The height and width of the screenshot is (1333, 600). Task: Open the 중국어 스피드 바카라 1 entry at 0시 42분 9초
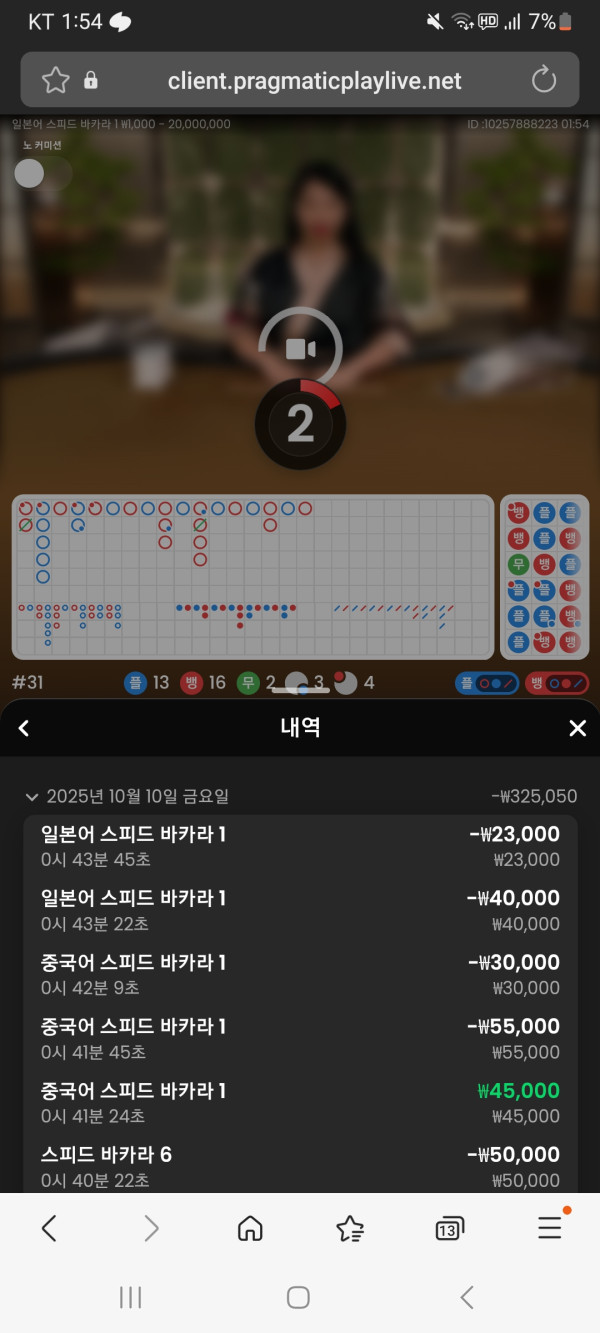coord(300,974)
